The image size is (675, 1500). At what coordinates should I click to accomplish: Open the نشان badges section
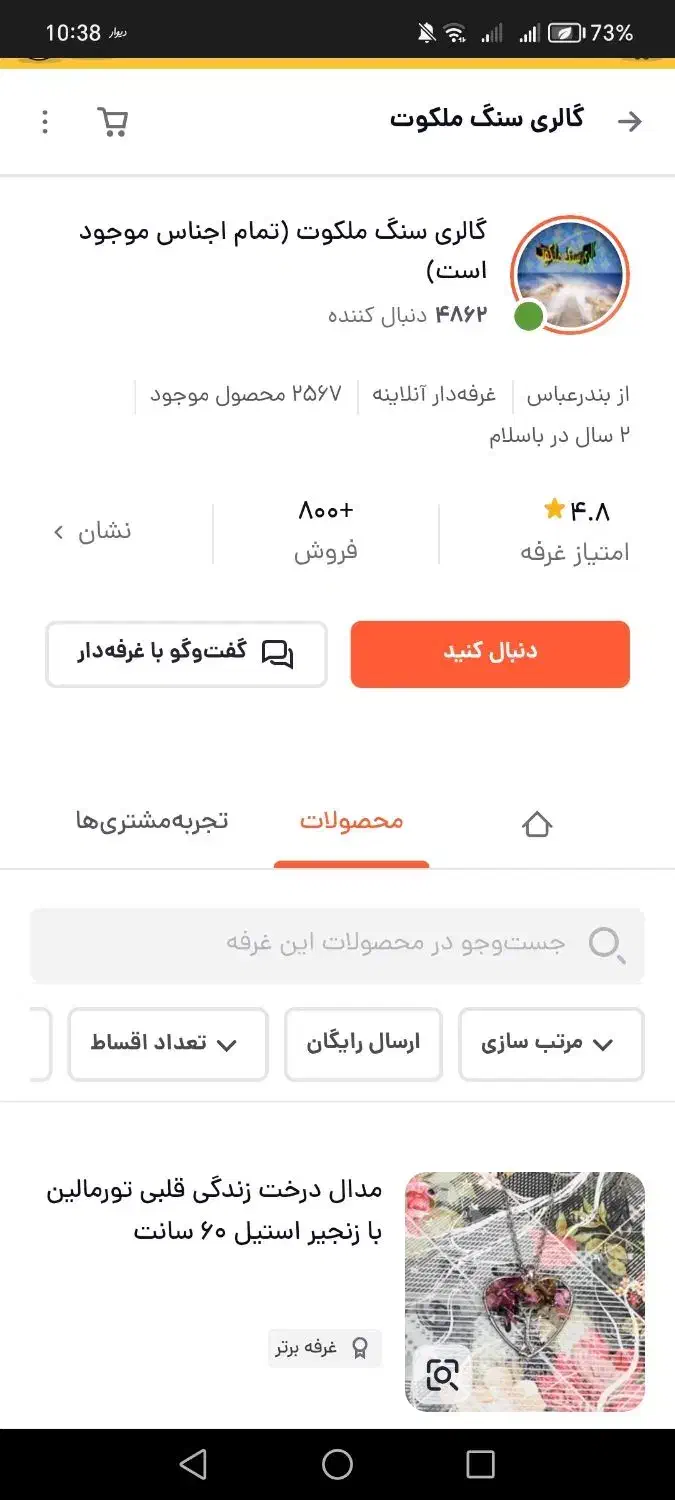click(92, 531)
